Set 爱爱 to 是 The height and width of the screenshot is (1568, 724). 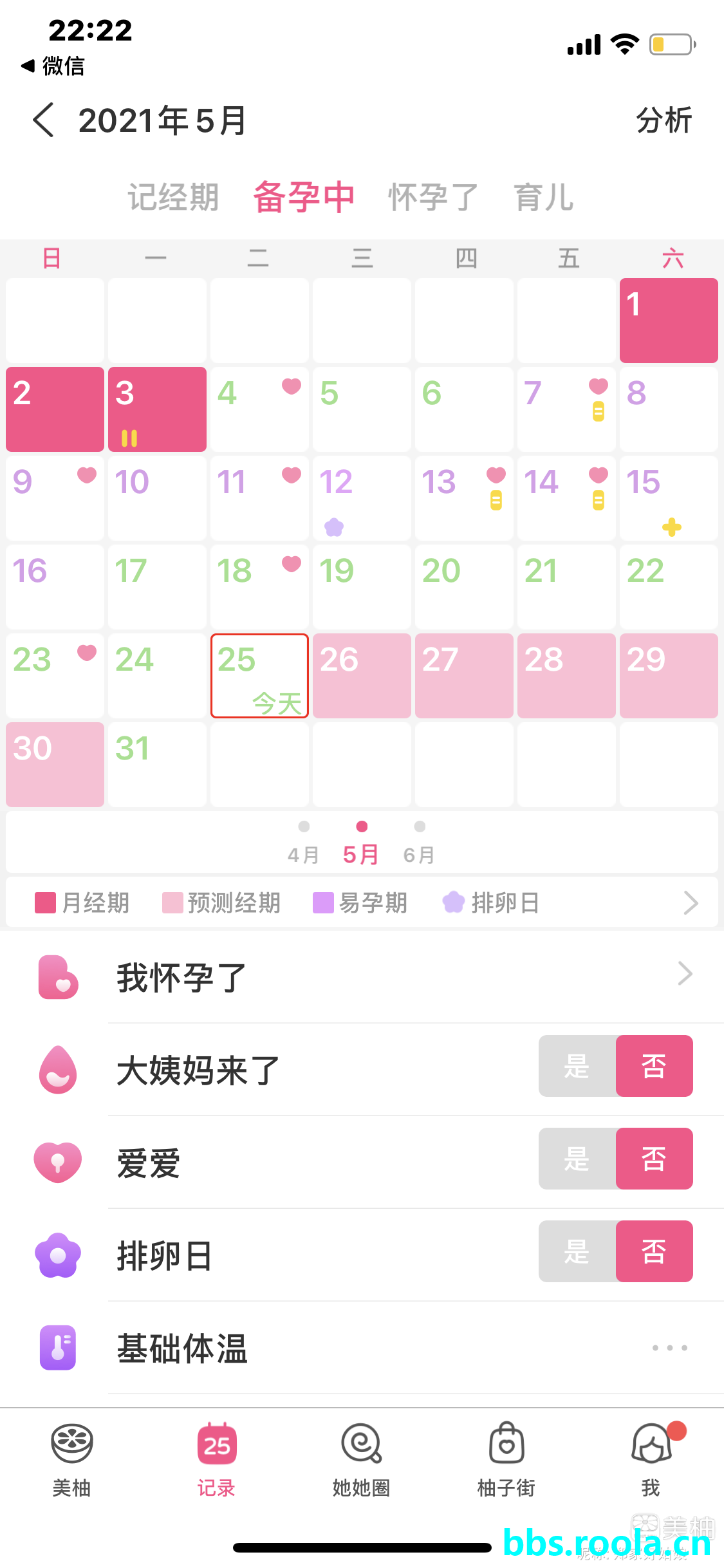577,1159
